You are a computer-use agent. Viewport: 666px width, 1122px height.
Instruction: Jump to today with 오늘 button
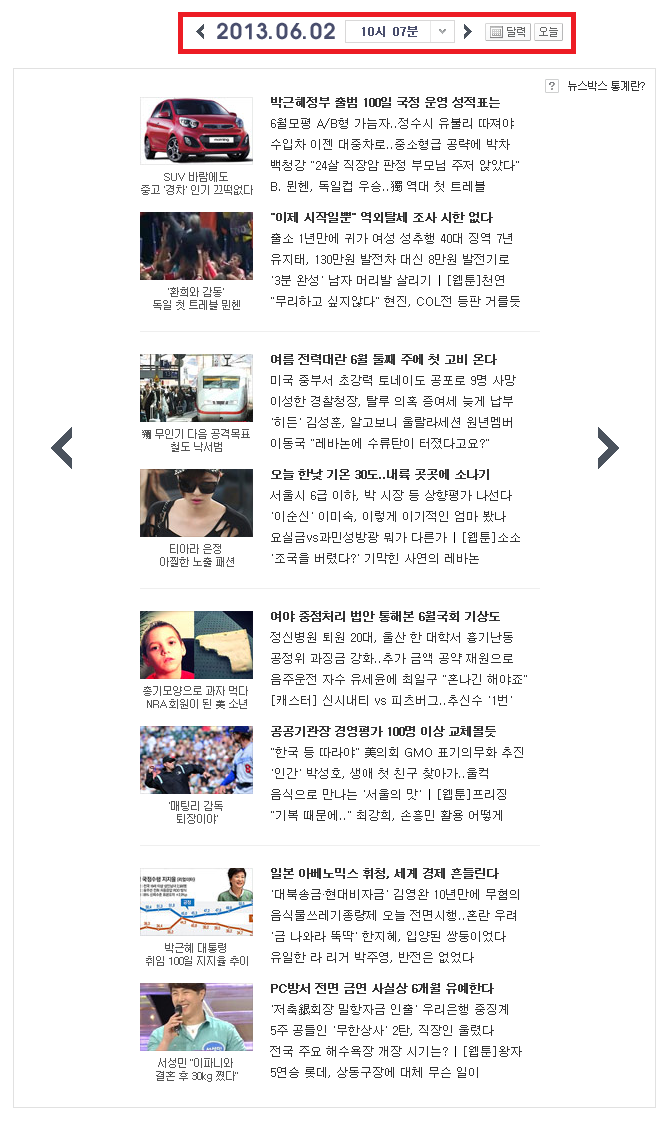pyautogui.click(x=549, y=31)
